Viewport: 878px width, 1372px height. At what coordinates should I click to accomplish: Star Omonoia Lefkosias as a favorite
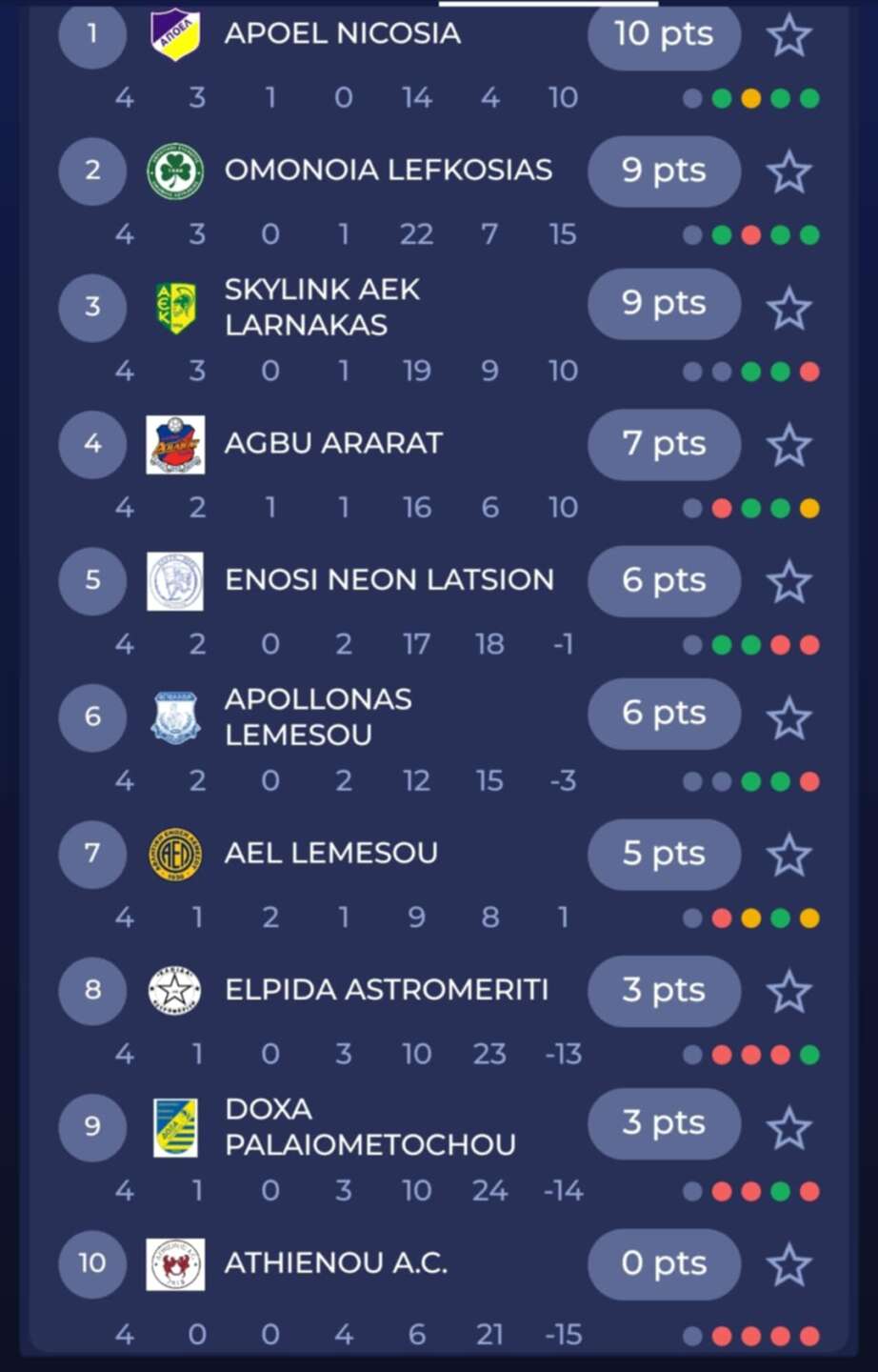[x=788, y=172]
